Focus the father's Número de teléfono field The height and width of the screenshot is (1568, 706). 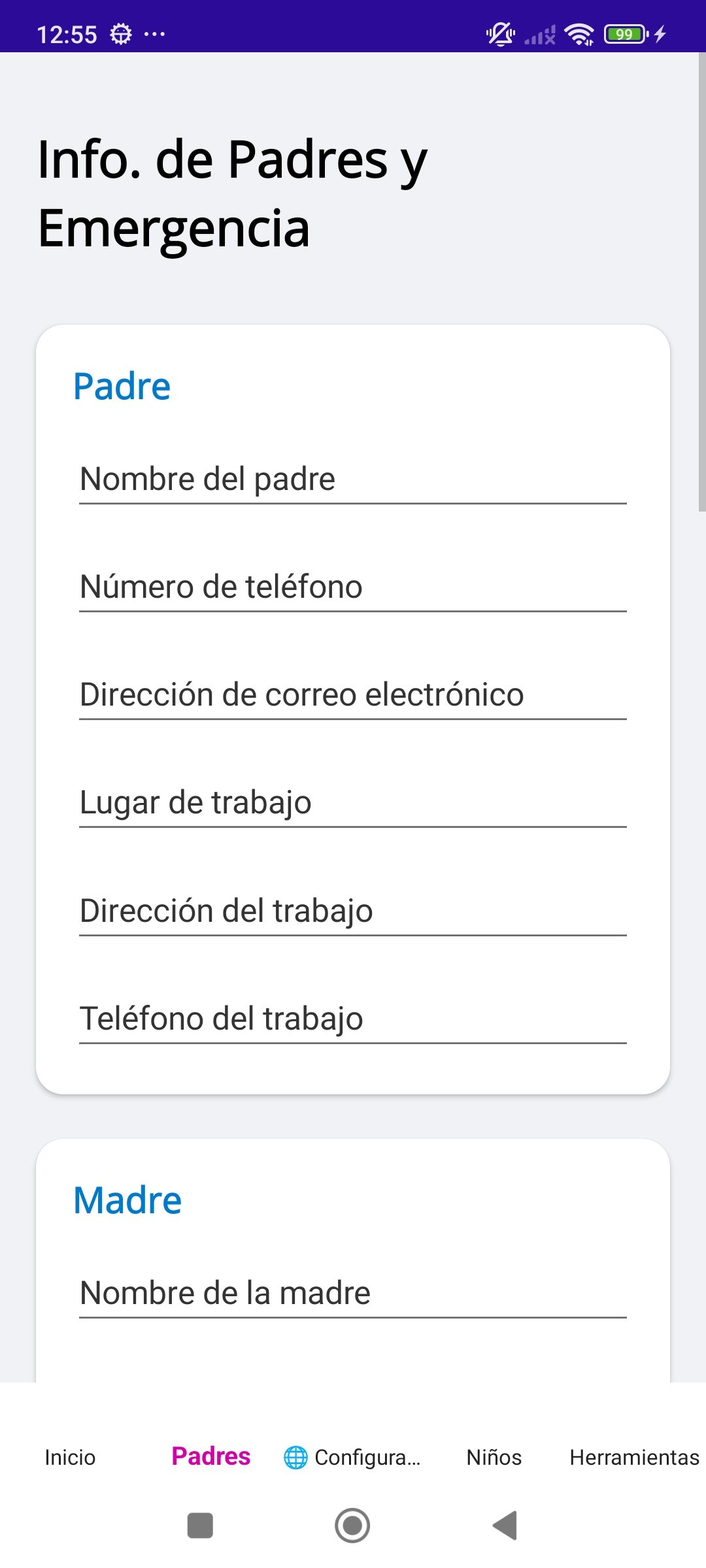[352, 587]
